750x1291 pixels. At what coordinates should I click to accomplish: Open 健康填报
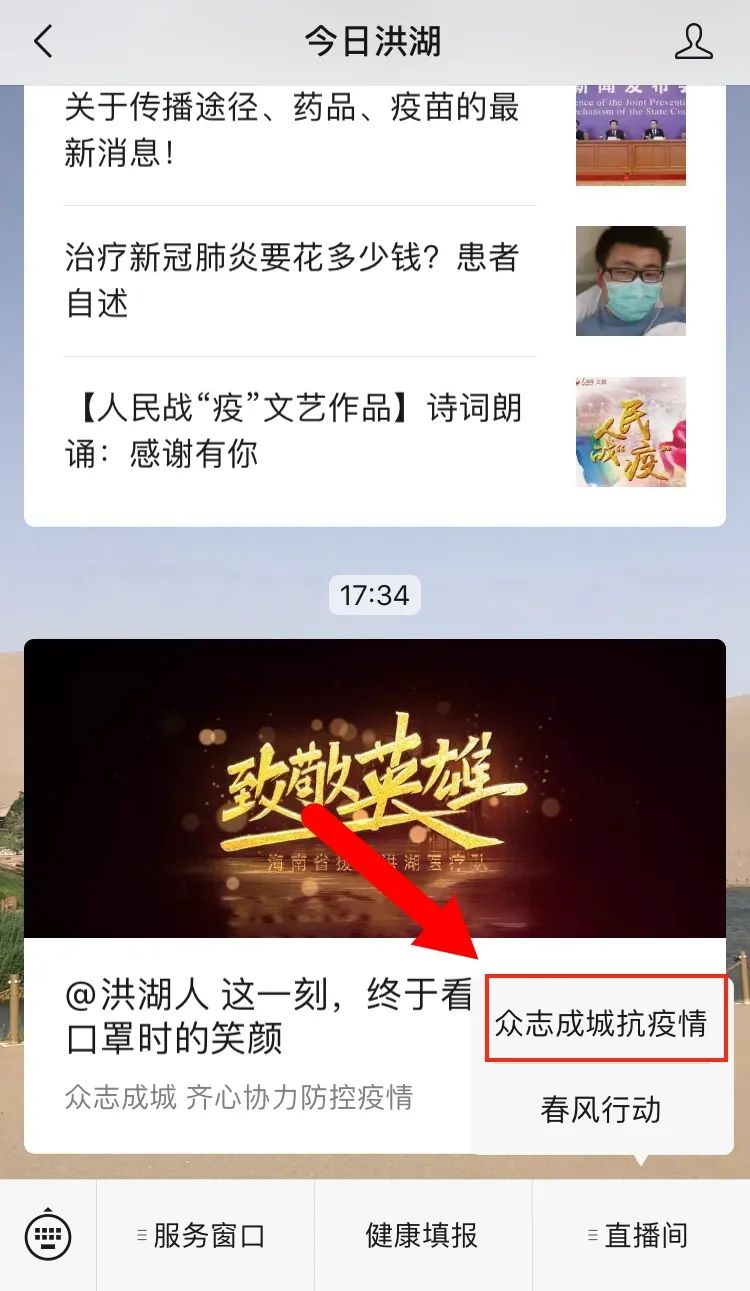click(422, 1236)
